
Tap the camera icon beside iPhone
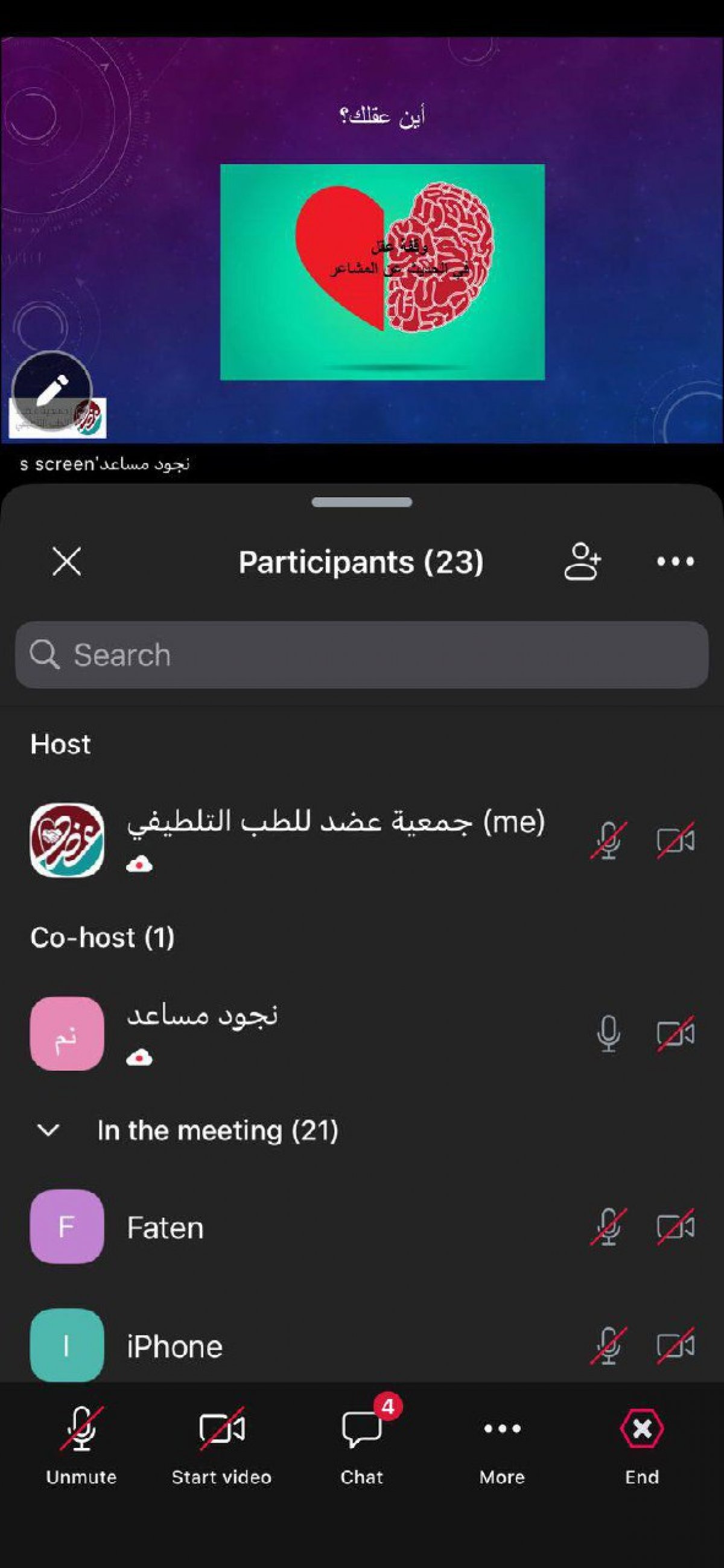tap(675, 1346)
